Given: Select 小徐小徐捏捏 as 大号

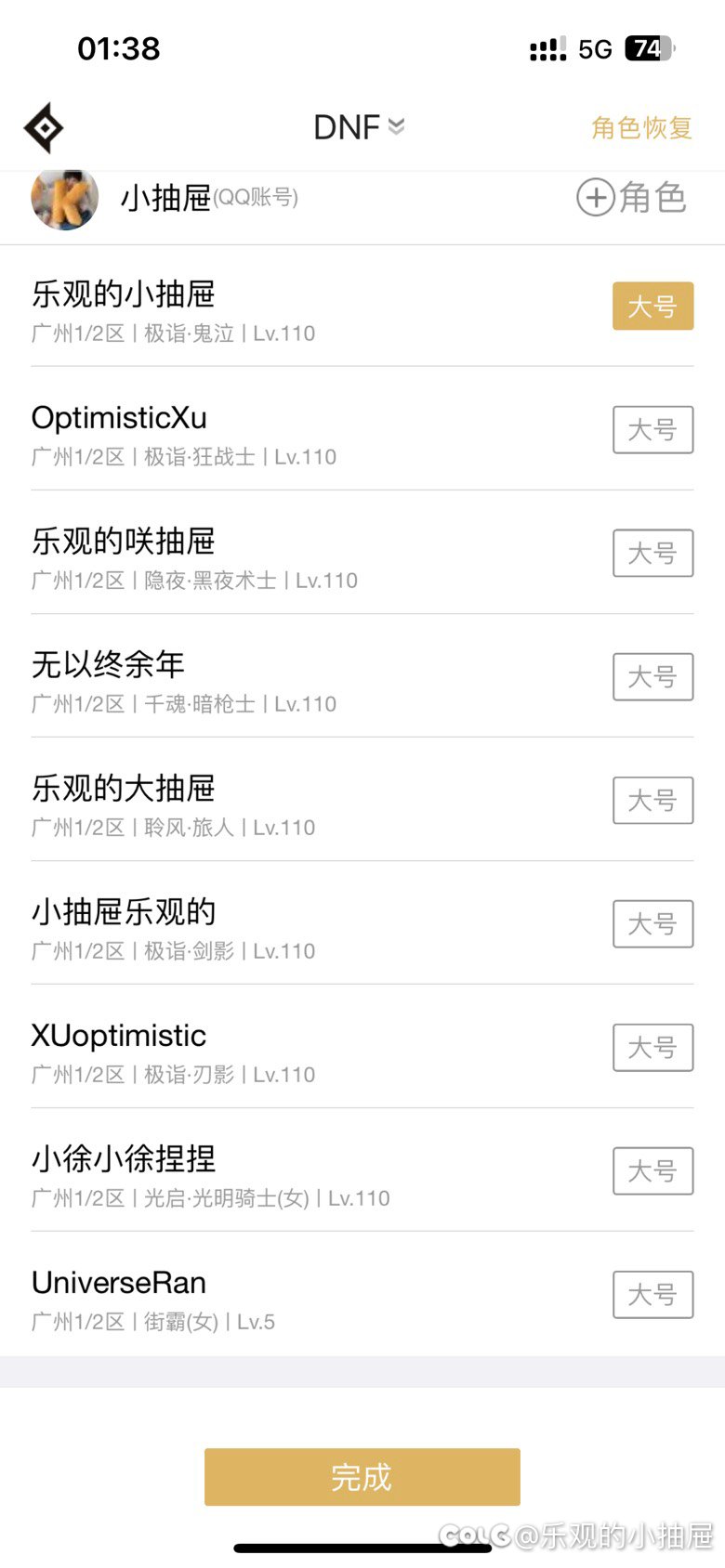Looking at the screenshot, I should tap(652, 1171).
